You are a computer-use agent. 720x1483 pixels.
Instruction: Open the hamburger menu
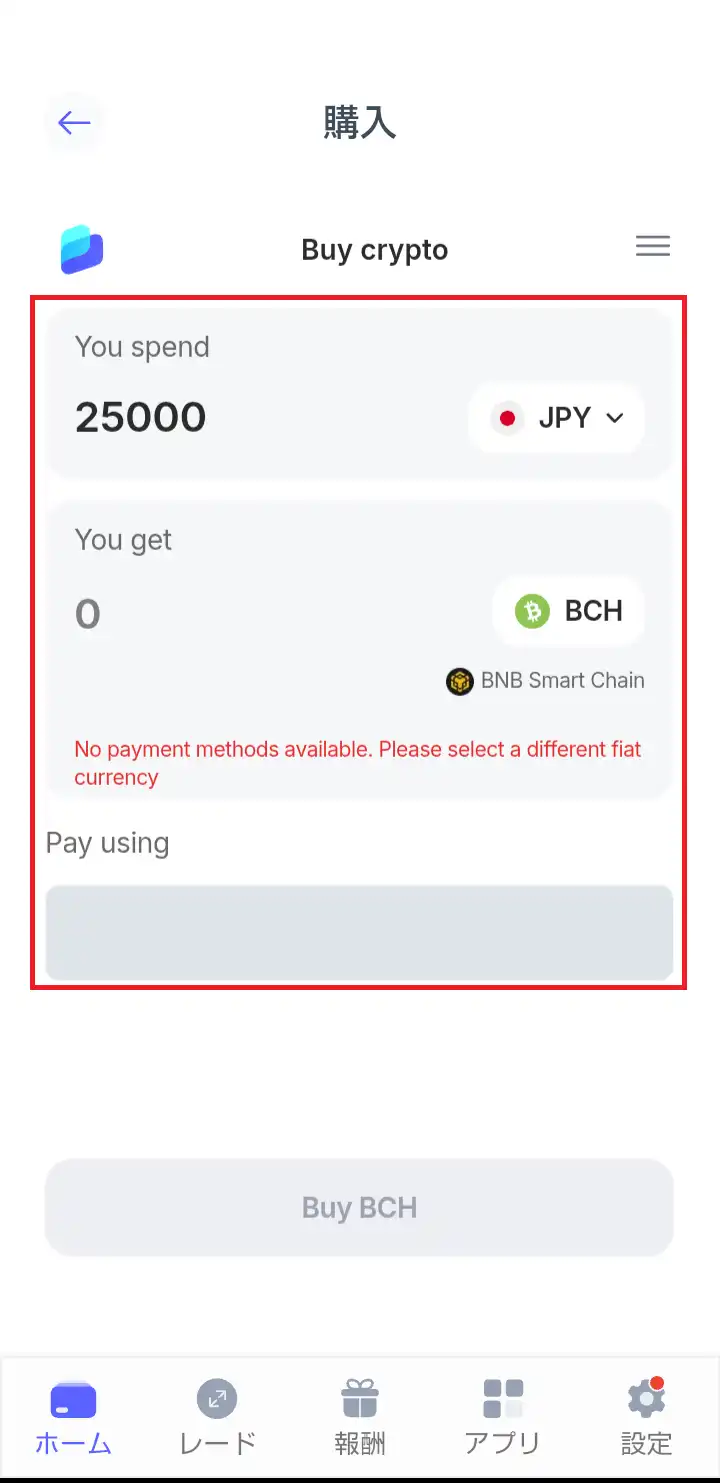click(652, 246)
